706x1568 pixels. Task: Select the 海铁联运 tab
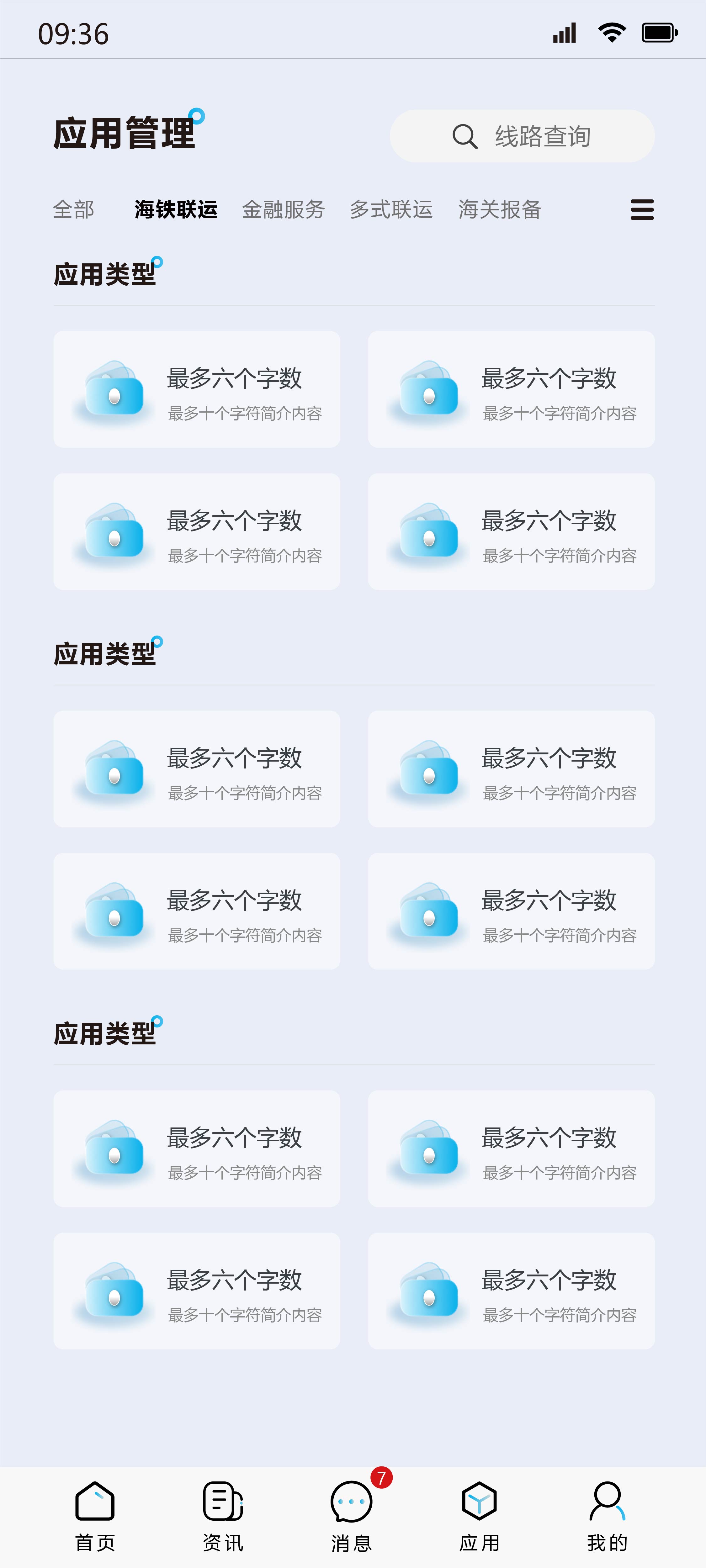coord(176,209)
